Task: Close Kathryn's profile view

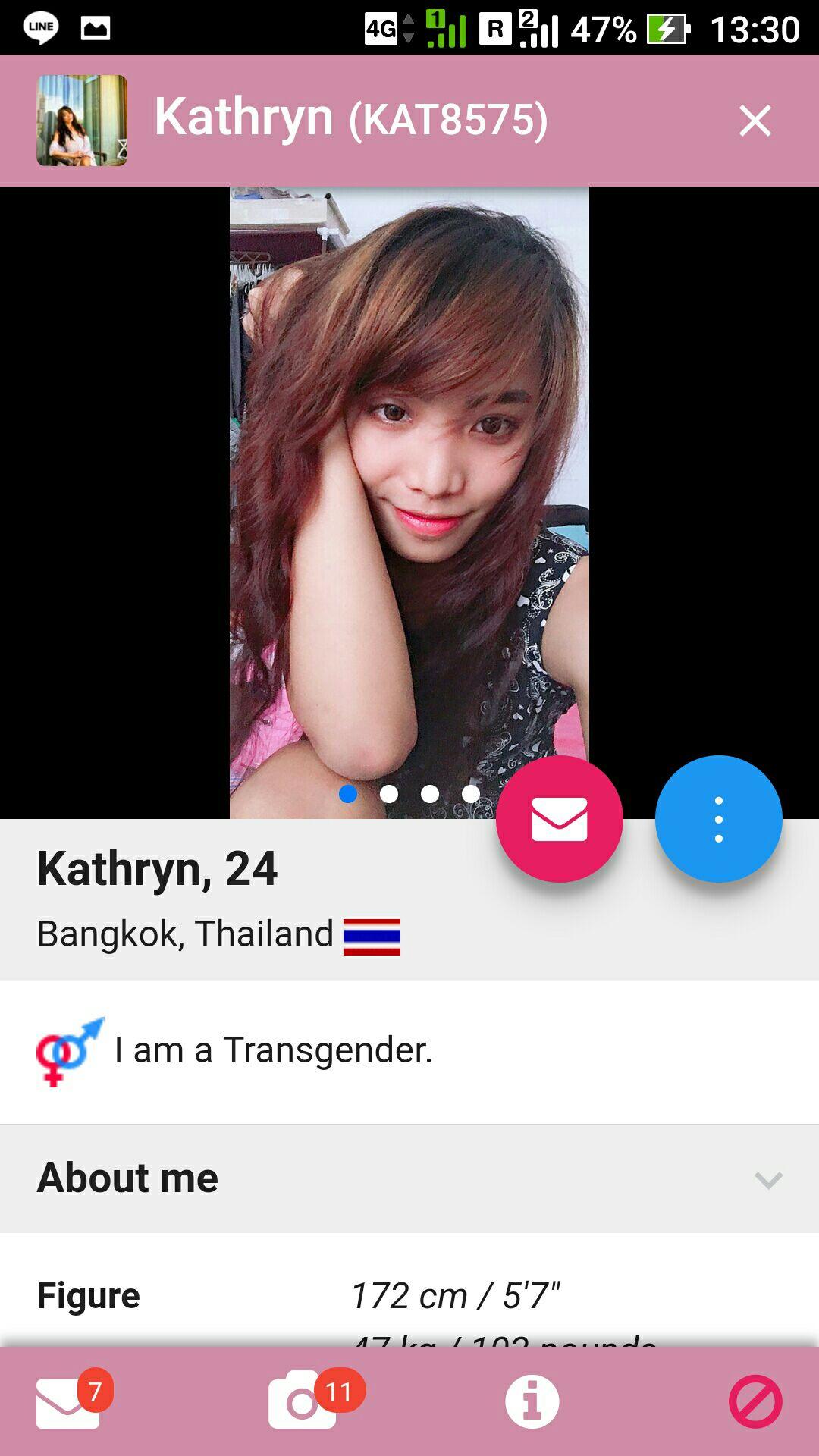Action: coord(755,121)
